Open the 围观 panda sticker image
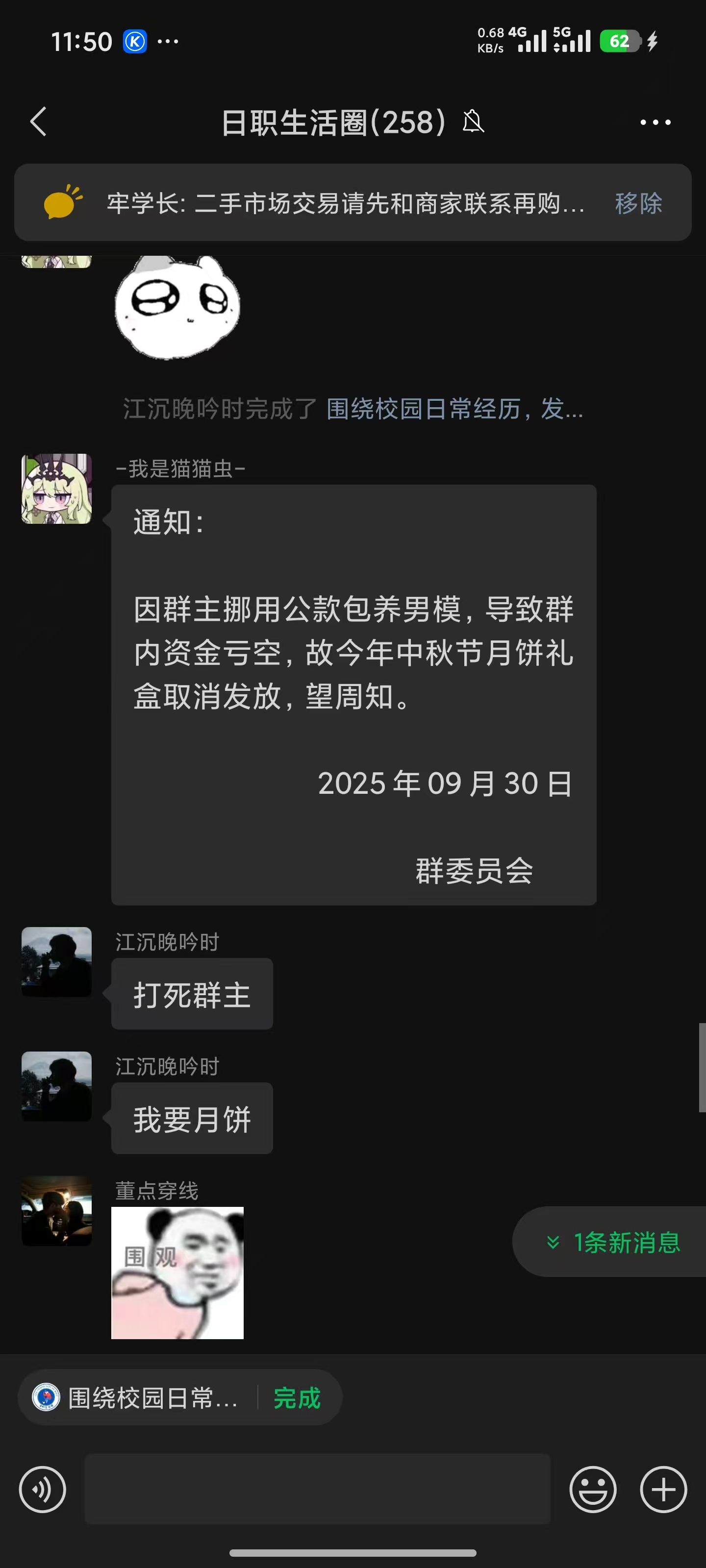706x1568 pixels. [177, 1272]
